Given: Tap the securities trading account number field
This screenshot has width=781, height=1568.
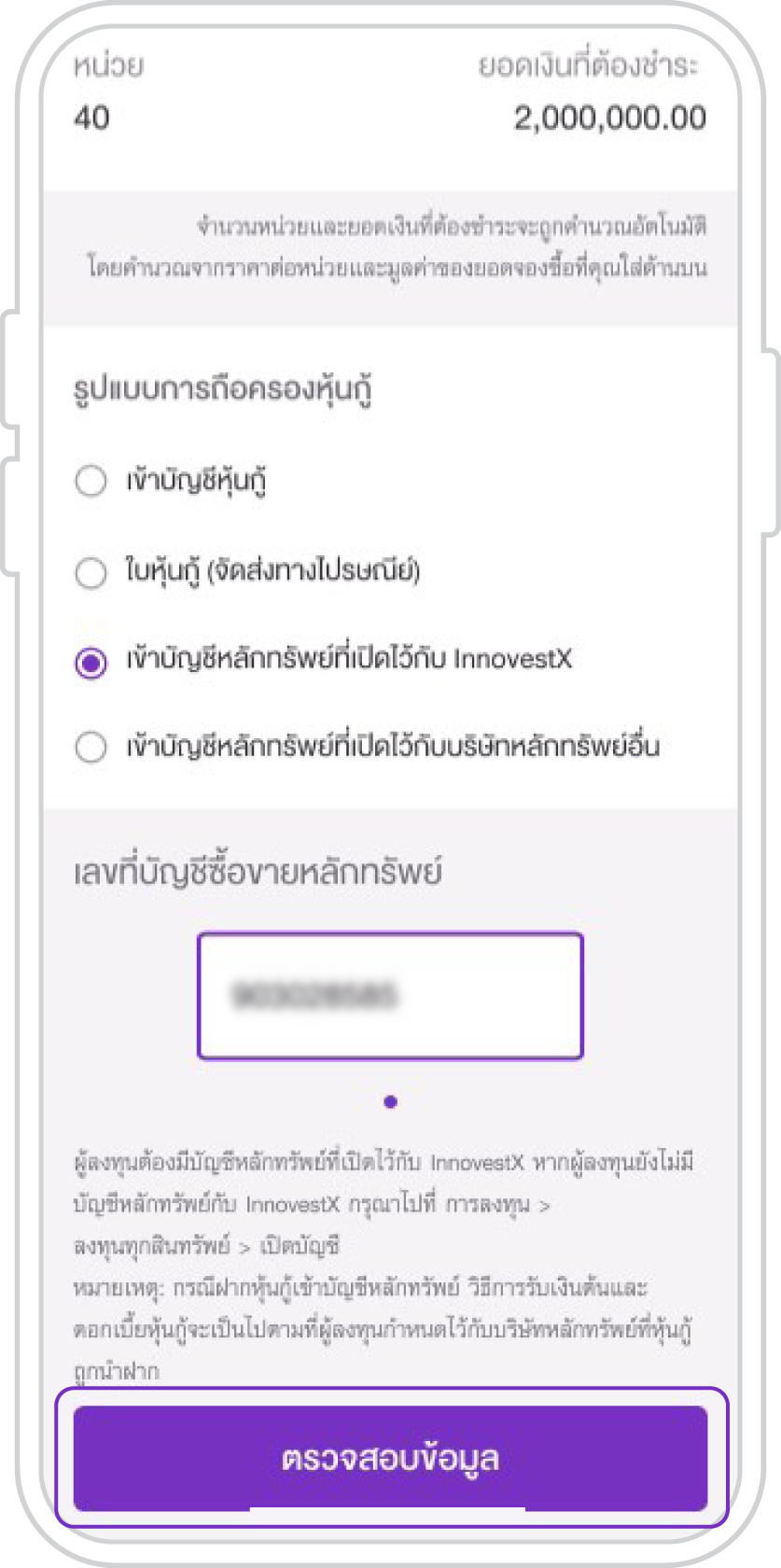Looking at the screenshot, I should click(x=390, y=996).
